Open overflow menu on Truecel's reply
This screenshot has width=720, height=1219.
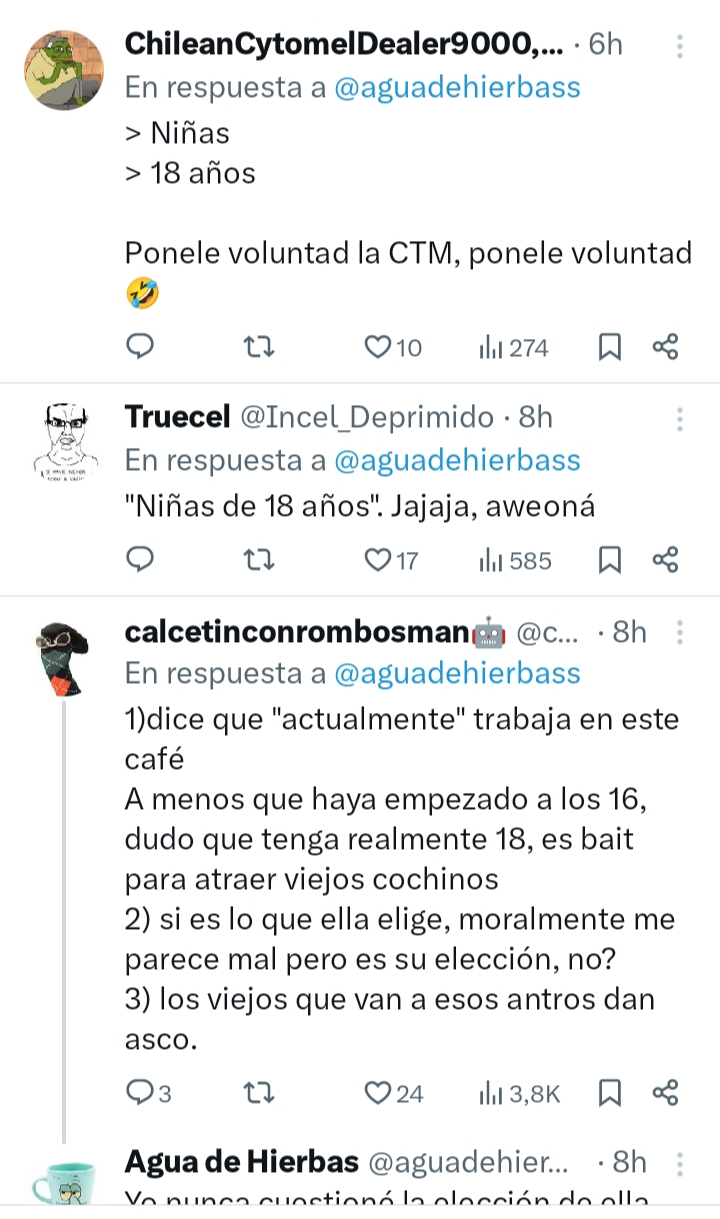(681, 418)
